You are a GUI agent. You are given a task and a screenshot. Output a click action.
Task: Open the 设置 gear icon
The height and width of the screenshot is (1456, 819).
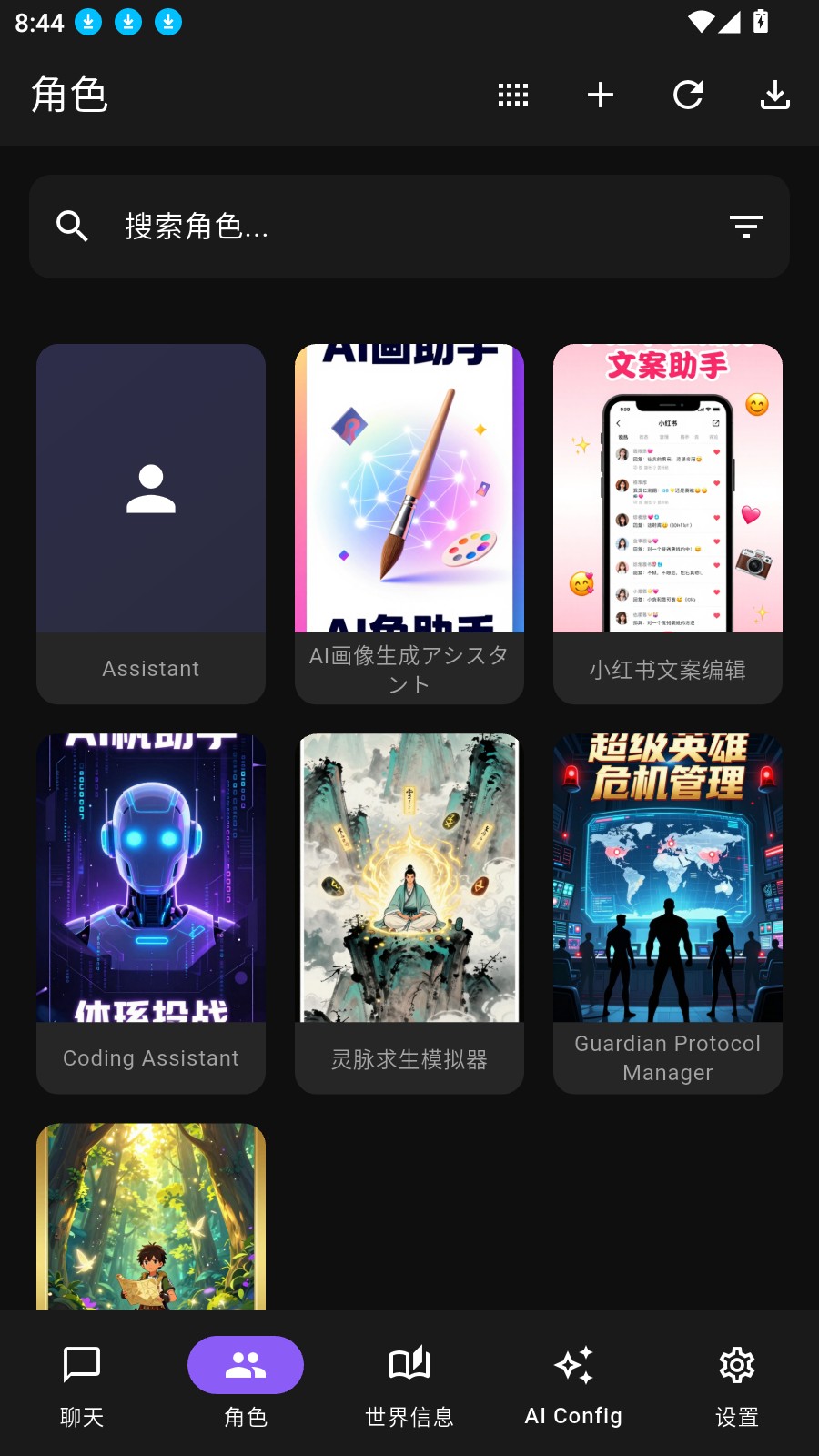point(736,1364)
